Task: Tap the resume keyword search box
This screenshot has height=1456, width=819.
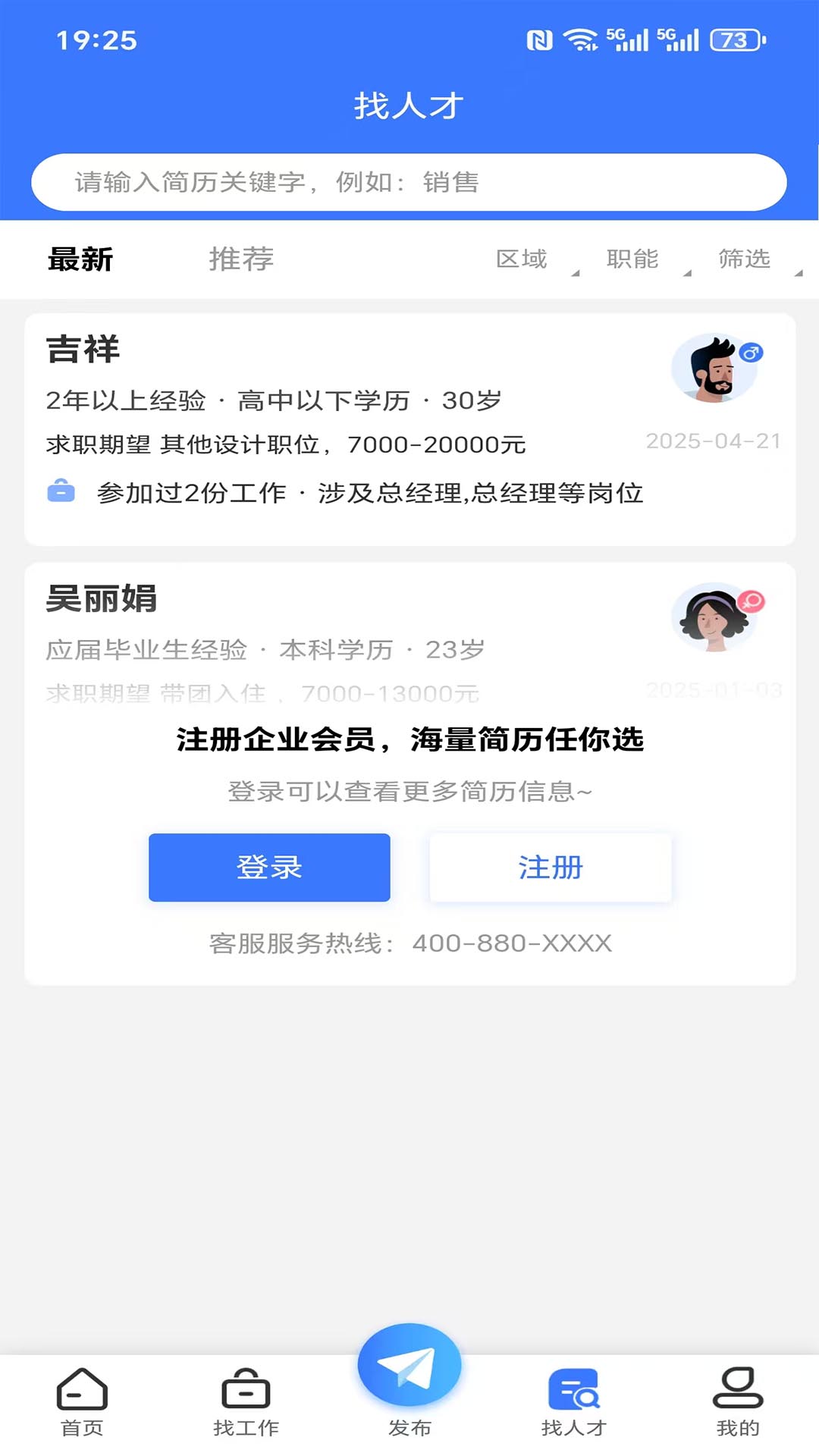Action: (x=409, y=183)
